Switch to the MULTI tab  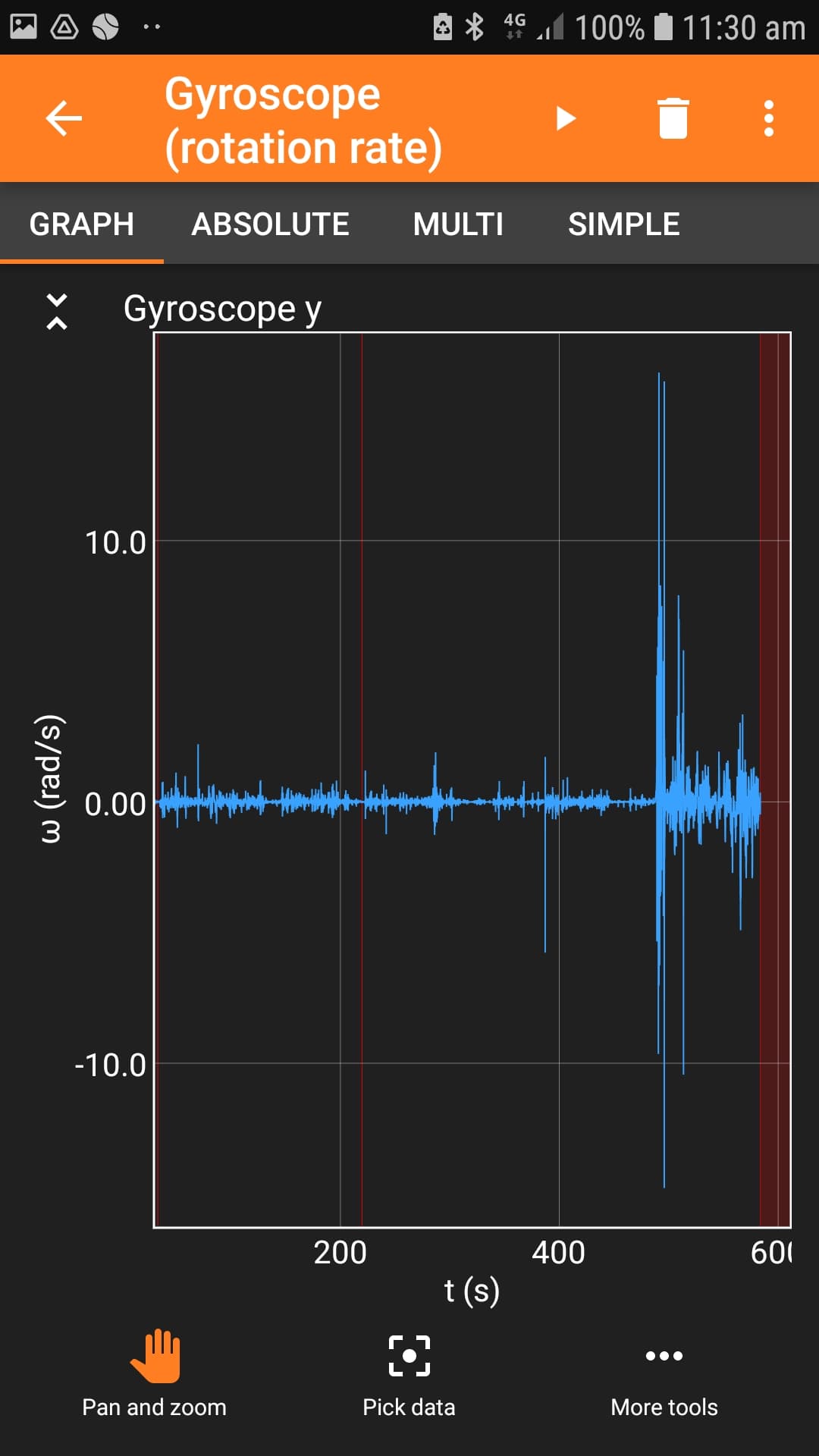458,224
